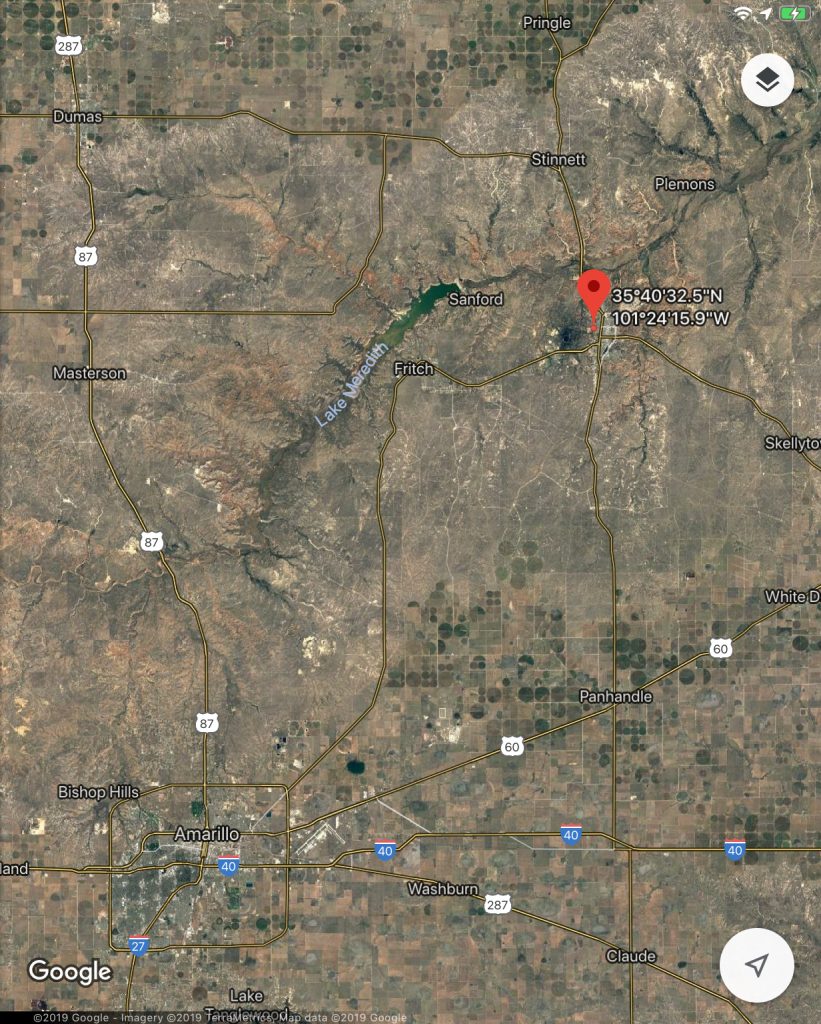Open the map layers switcher icon
This screenshot has width=821, height=1024.
(x=766, y=80)
